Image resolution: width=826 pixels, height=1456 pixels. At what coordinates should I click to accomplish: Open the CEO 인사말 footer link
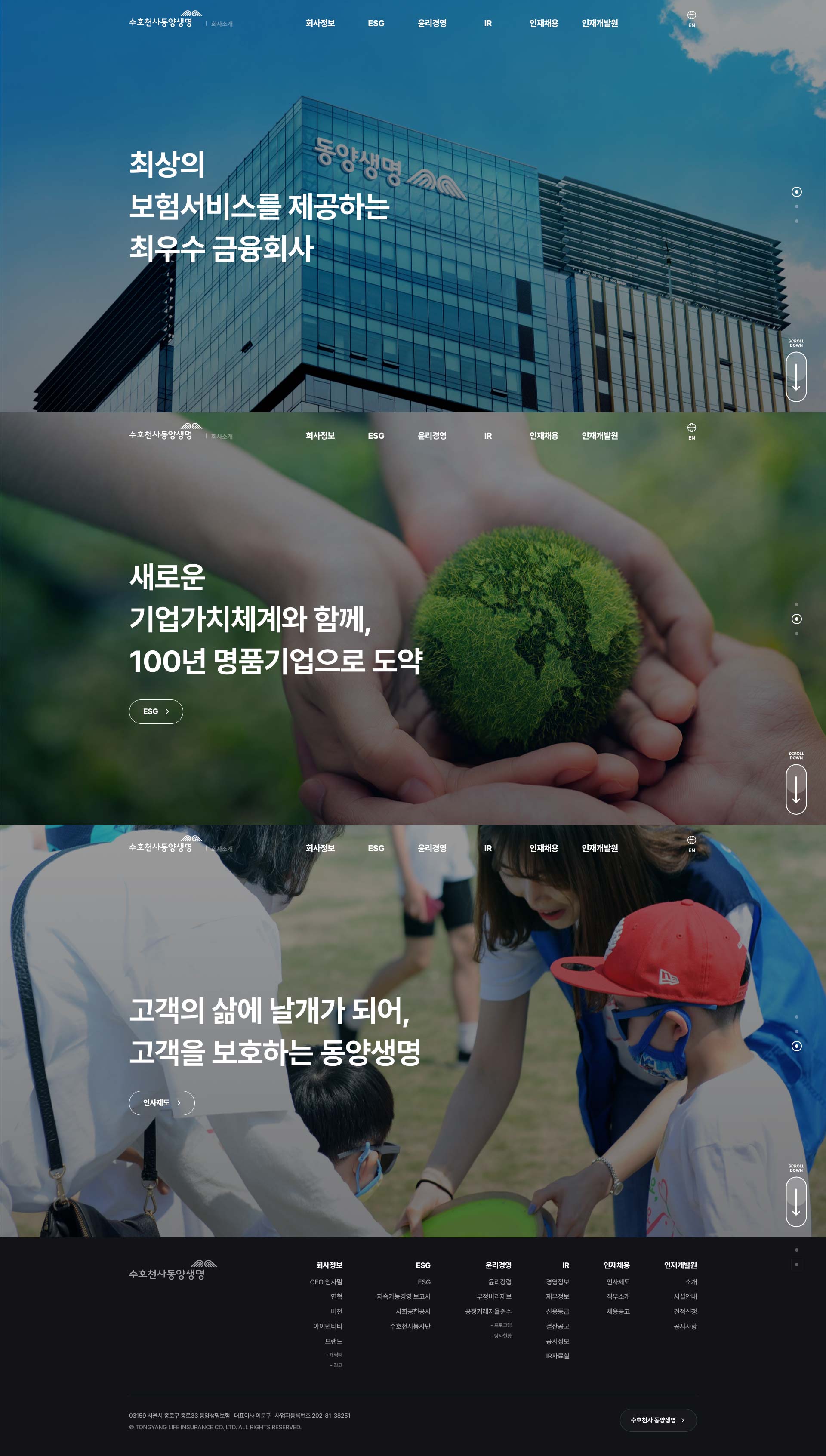[326, 1282]
